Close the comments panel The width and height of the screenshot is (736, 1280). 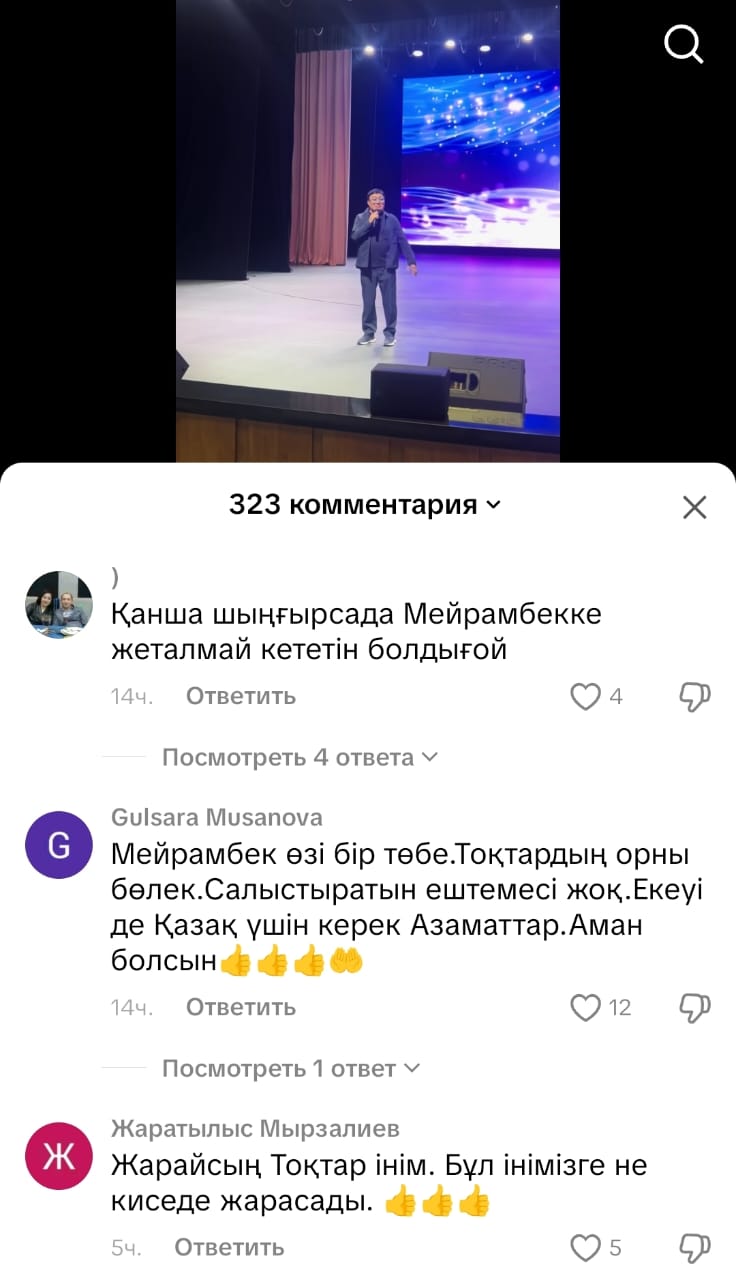(x=694, y=507)
